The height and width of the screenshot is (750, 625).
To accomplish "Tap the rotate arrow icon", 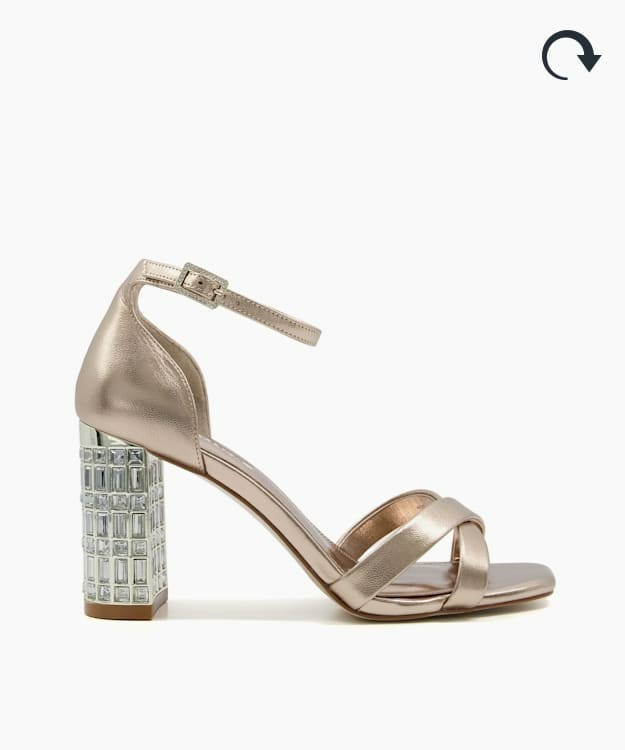I will [x=570, y=55].
